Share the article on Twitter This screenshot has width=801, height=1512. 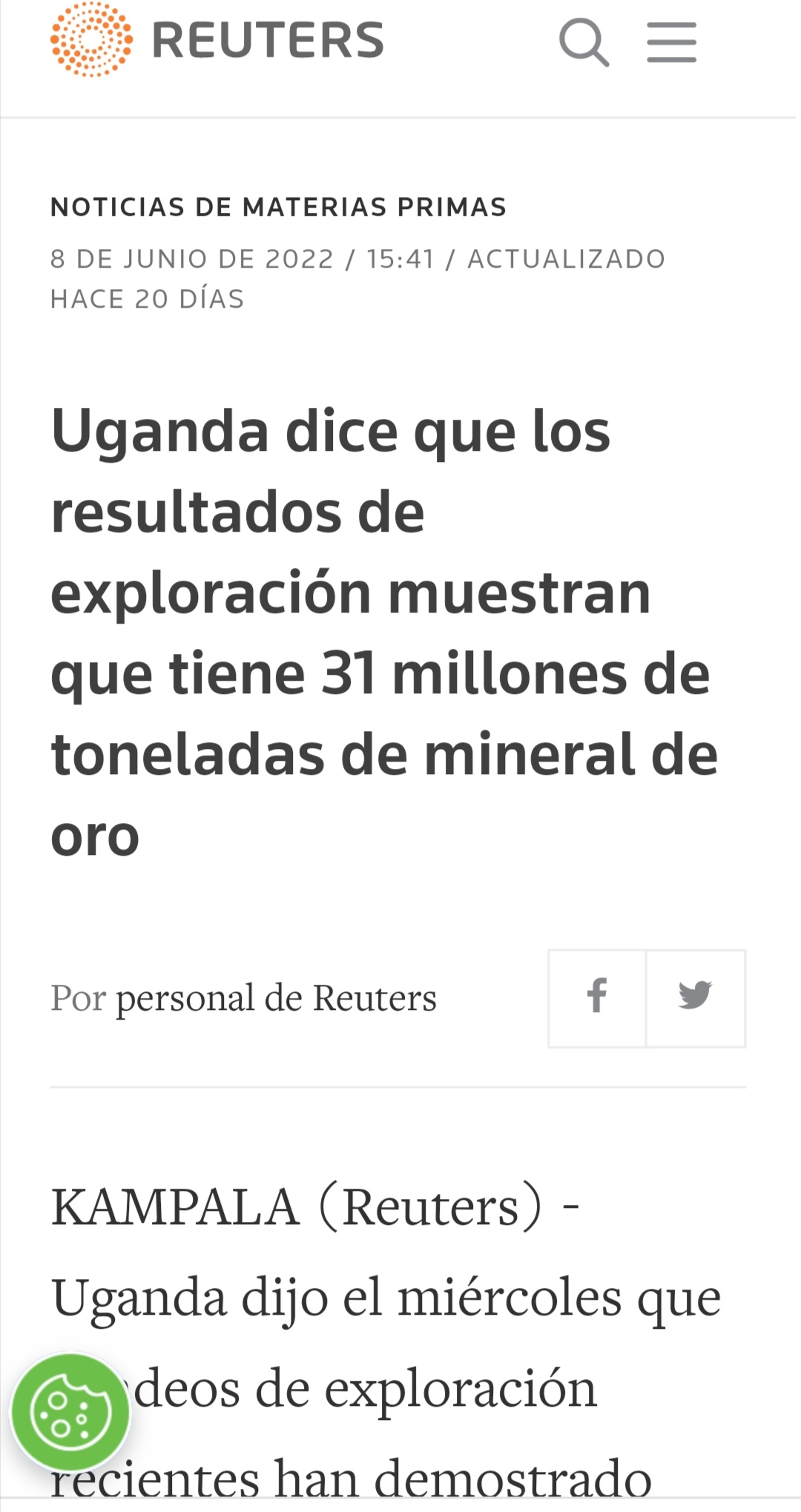click(696, 998)
